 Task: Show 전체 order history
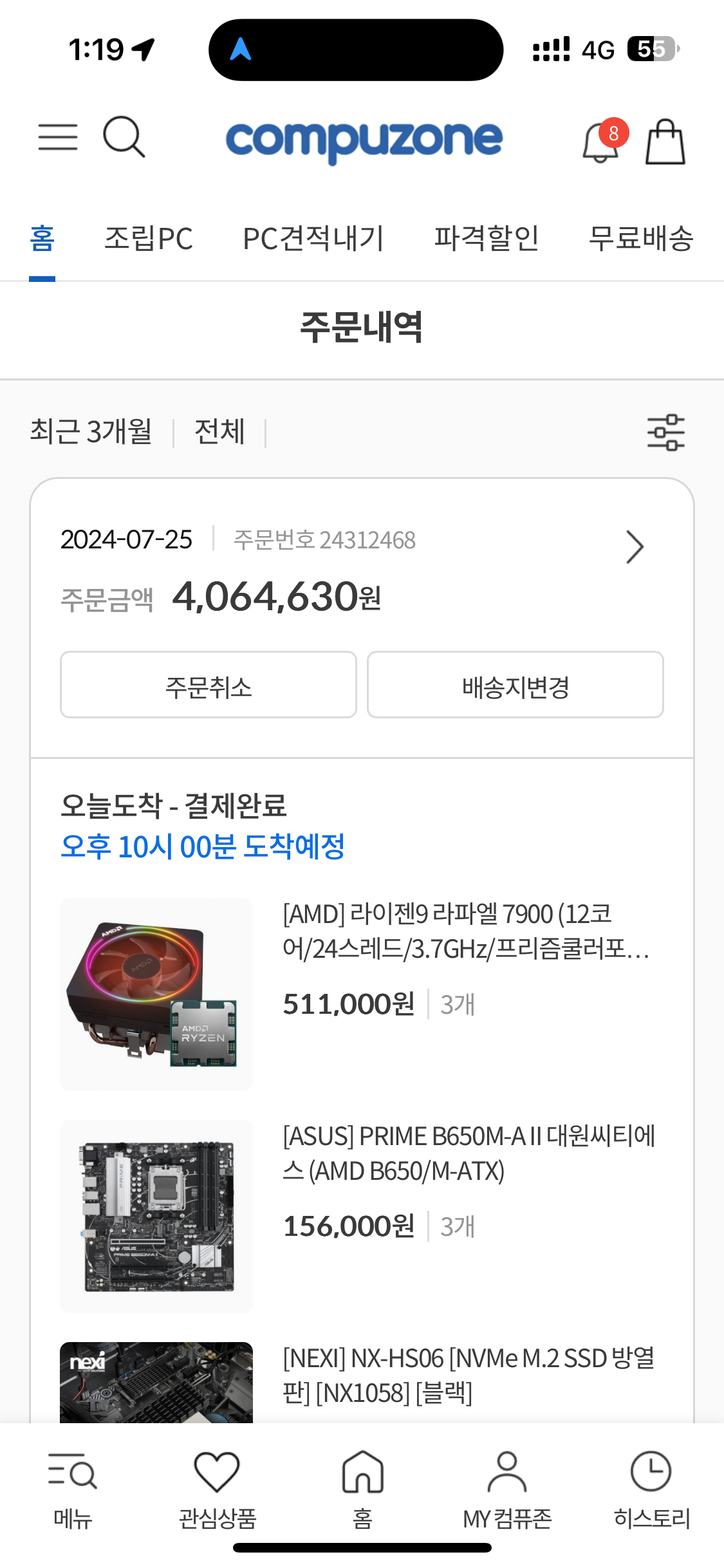click(219, 432)
